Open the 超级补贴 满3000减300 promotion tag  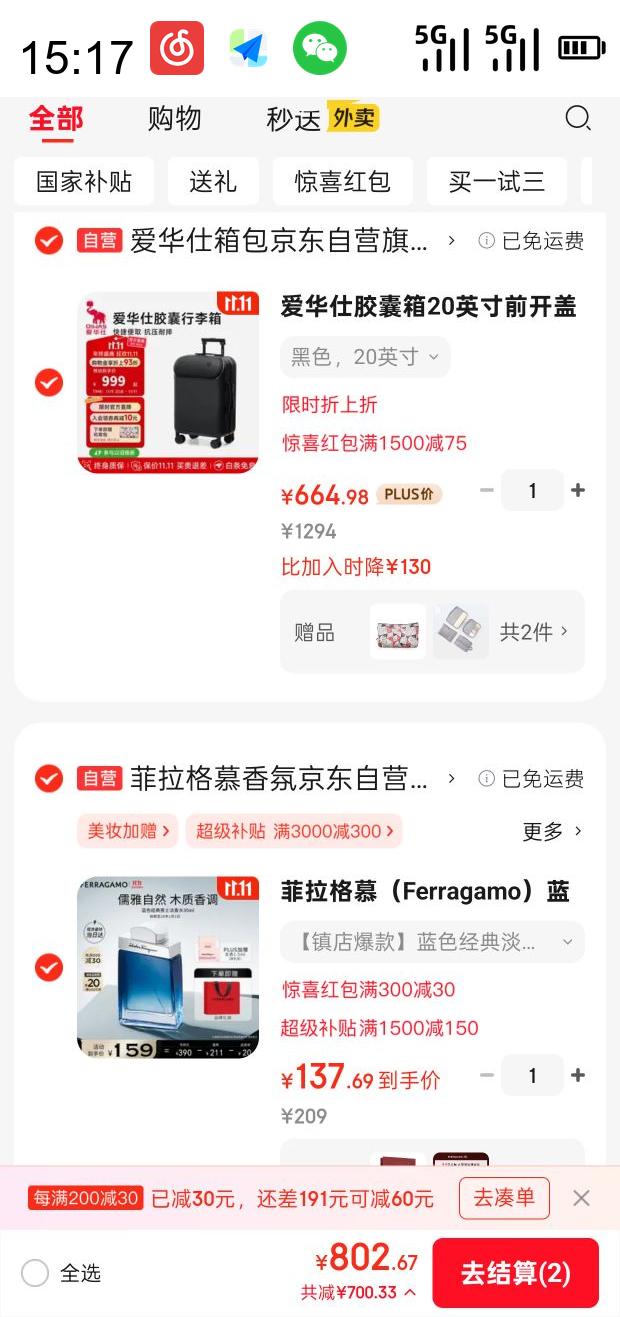pos(294,831)
